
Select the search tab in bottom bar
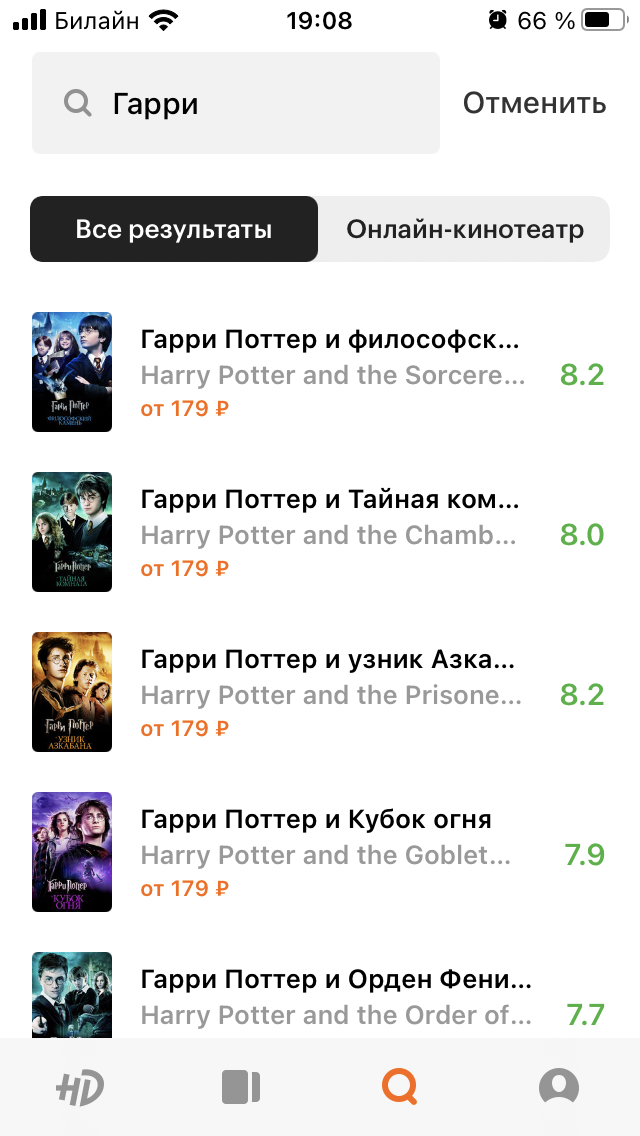400,1087
